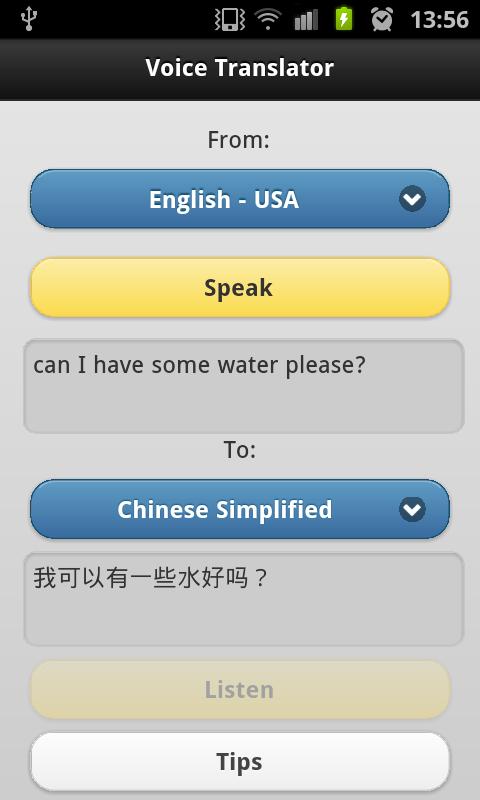Select the source text field with the water question

tap(243, 386)
